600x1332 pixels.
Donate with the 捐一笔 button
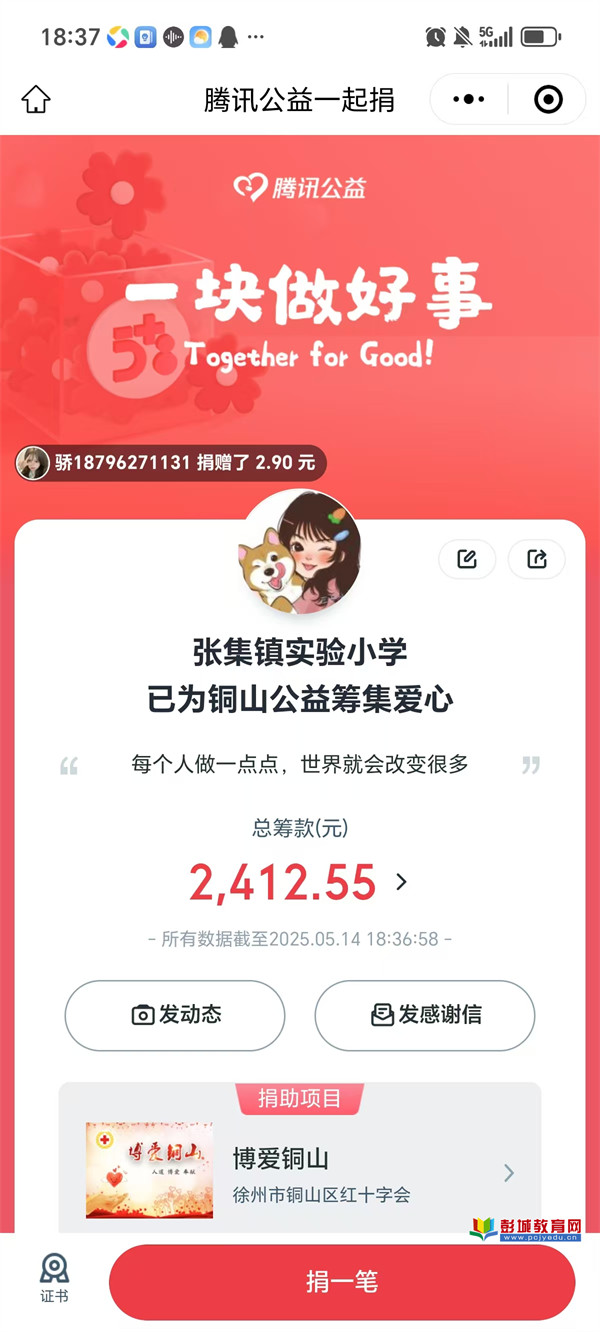pyautogui.click(x=342, y=1282)
